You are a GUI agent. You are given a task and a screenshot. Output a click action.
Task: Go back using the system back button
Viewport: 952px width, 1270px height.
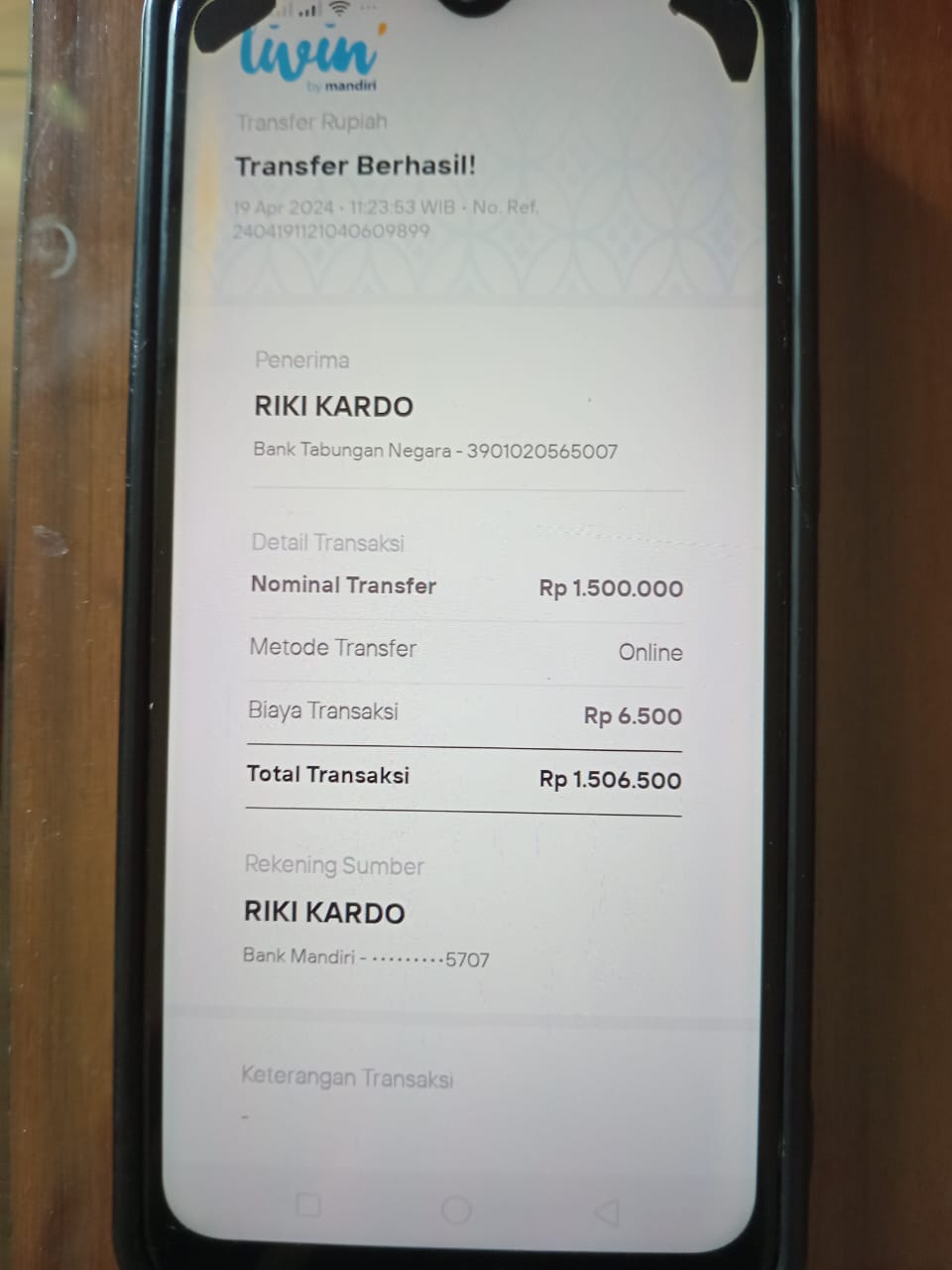606,1211
